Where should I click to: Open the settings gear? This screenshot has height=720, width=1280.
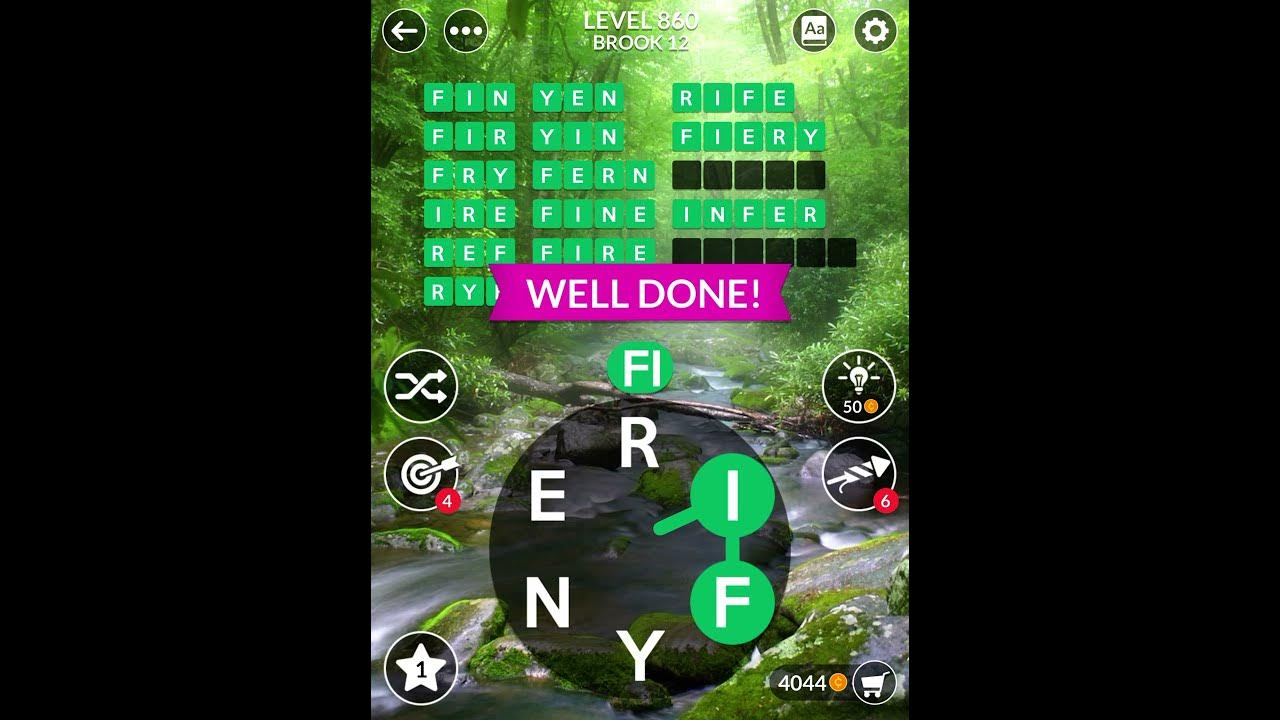(x=875, y=31)
